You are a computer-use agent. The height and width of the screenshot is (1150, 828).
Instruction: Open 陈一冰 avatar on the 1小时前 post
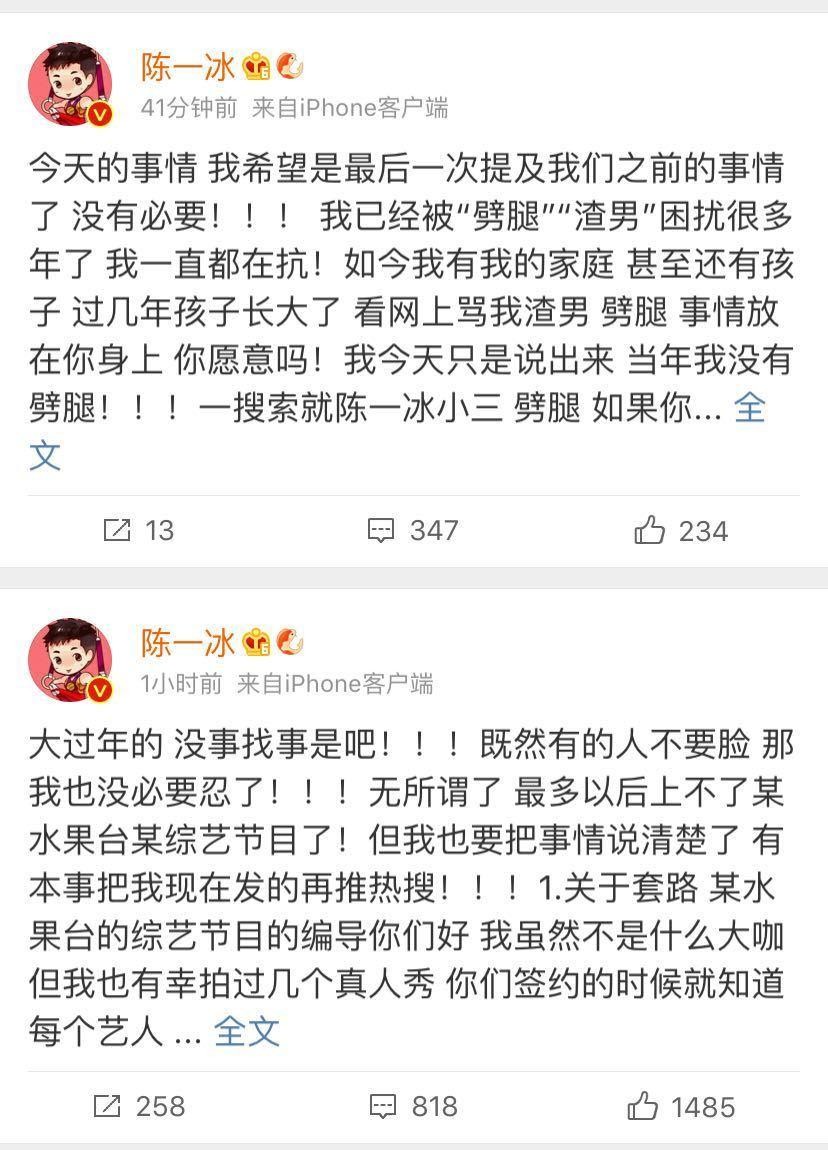point(70,660)
